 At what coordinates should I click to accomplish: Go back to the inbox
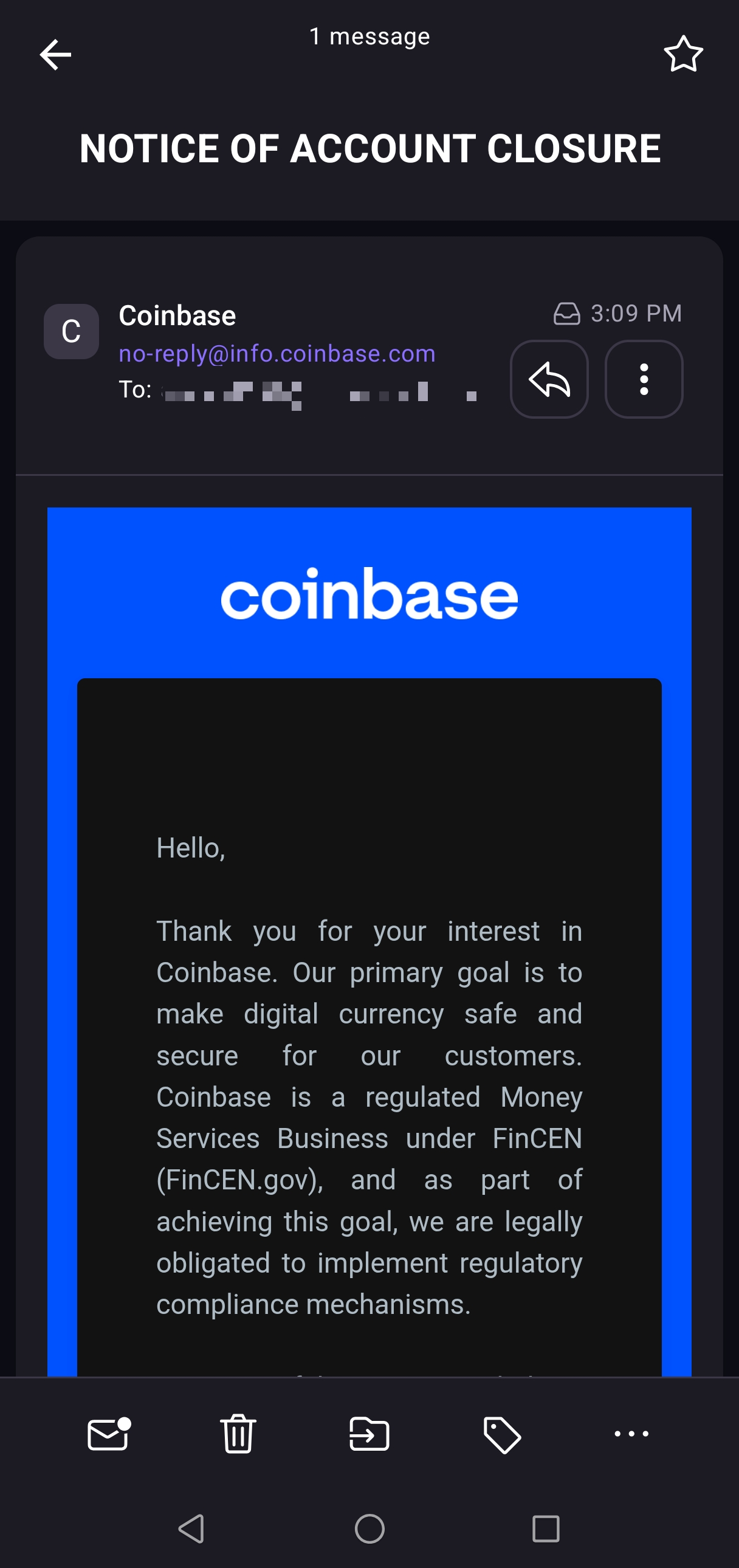coord(55,55)
